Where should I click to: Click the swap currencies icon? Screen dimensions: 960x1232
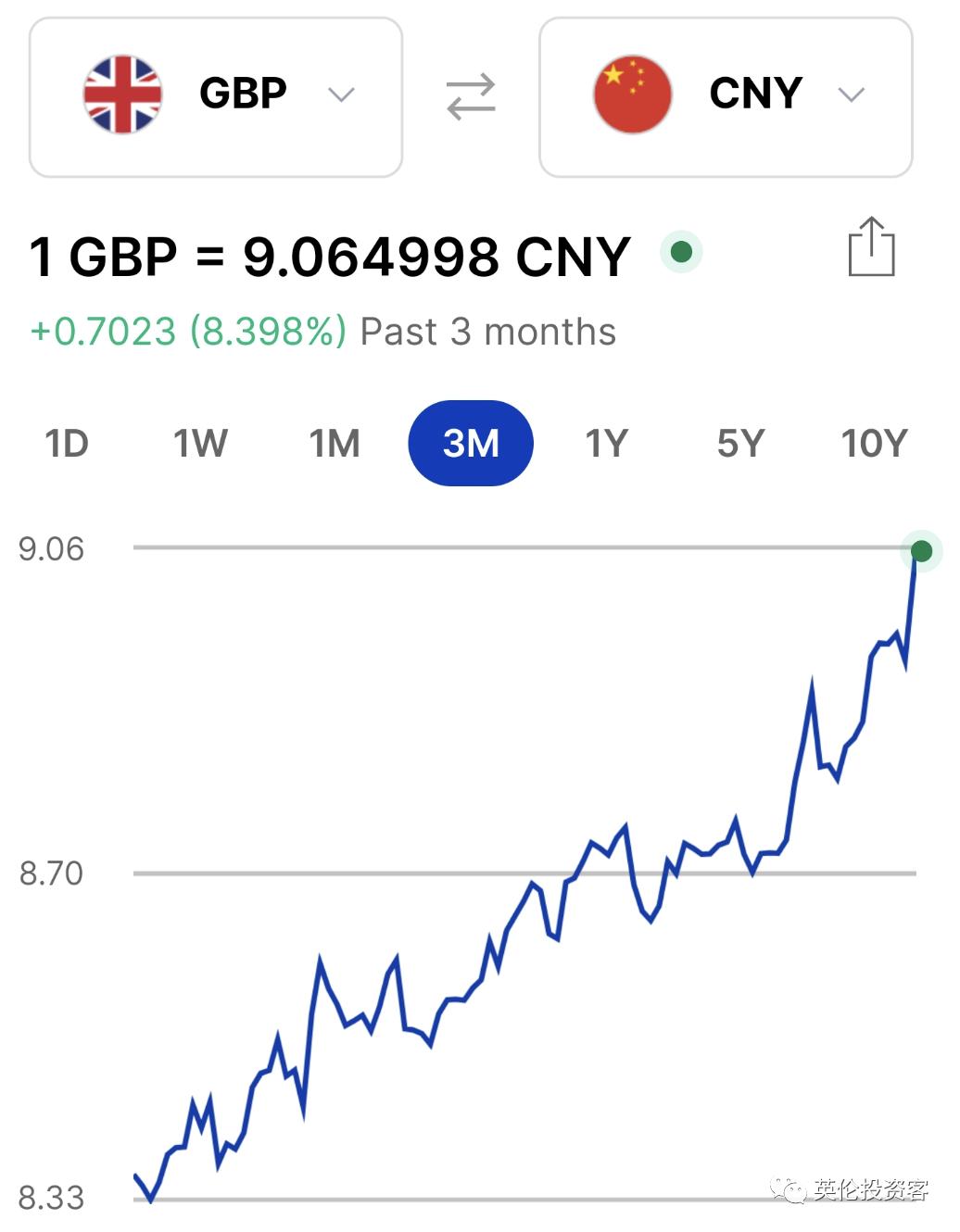471,95
